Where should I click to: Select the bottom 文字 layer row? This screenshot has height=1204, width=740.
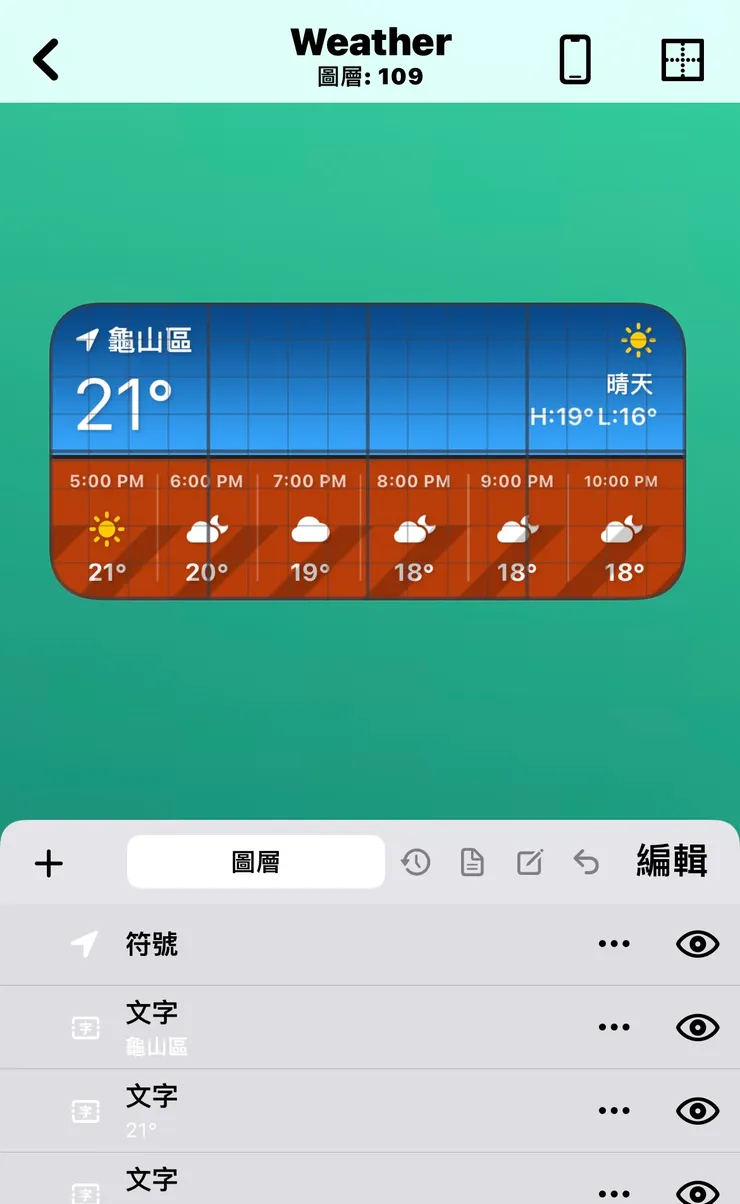coord(300,1182)
